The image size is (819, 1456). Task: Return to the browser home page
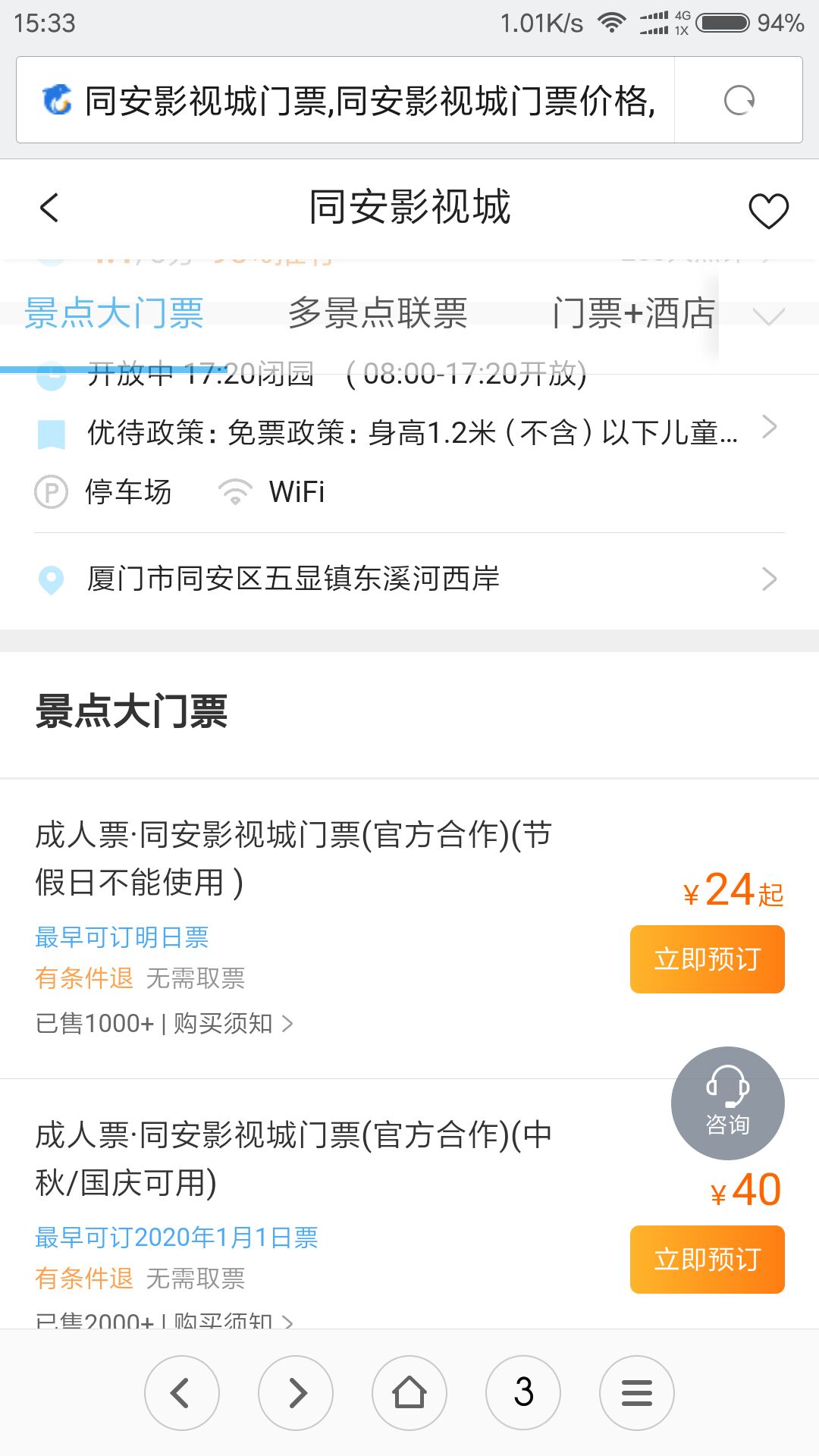pyautogui.click(x=409, y=1393)
